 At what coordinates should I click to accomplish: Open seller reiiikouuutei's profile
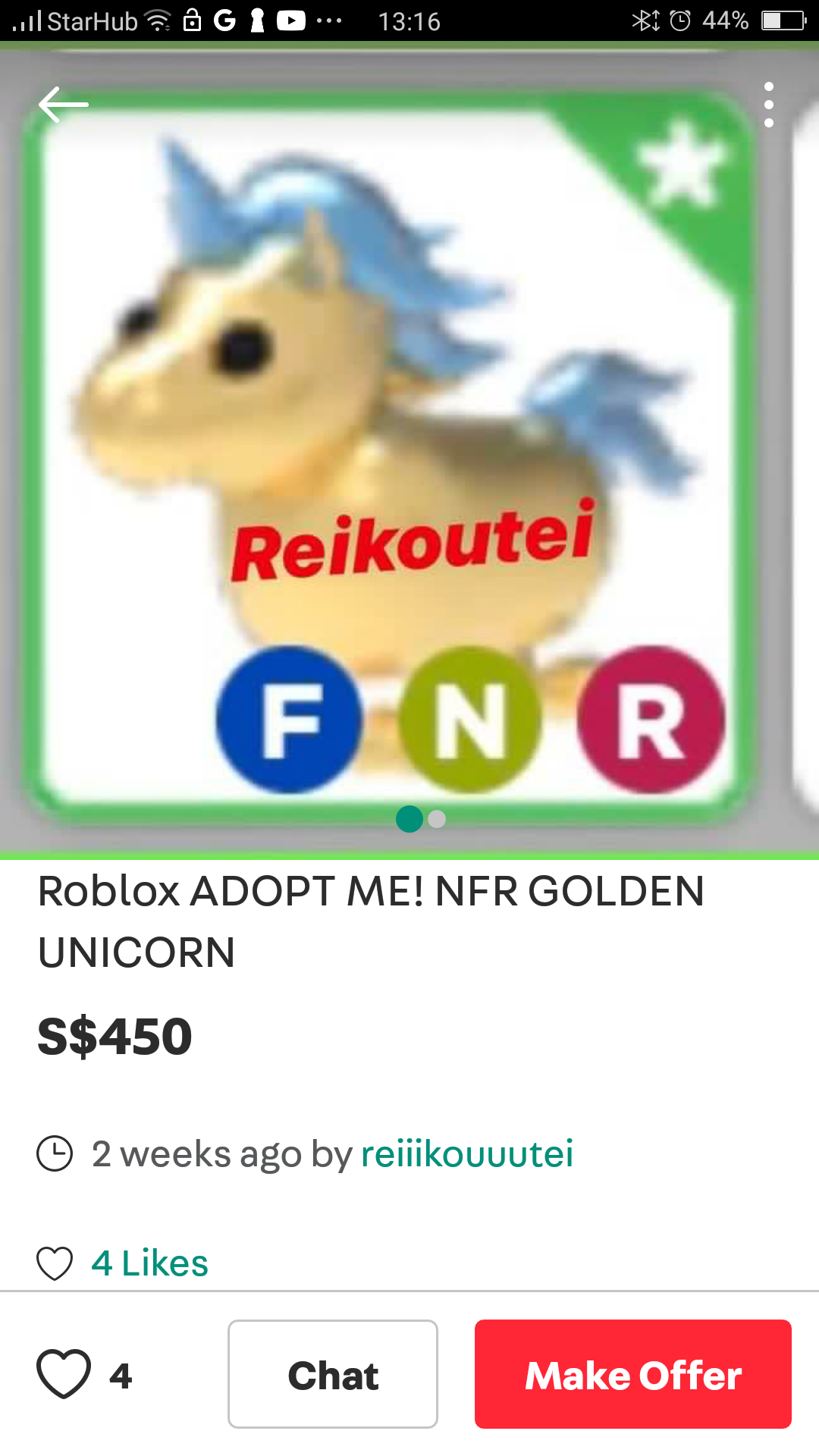click(x=466, y=1154)
